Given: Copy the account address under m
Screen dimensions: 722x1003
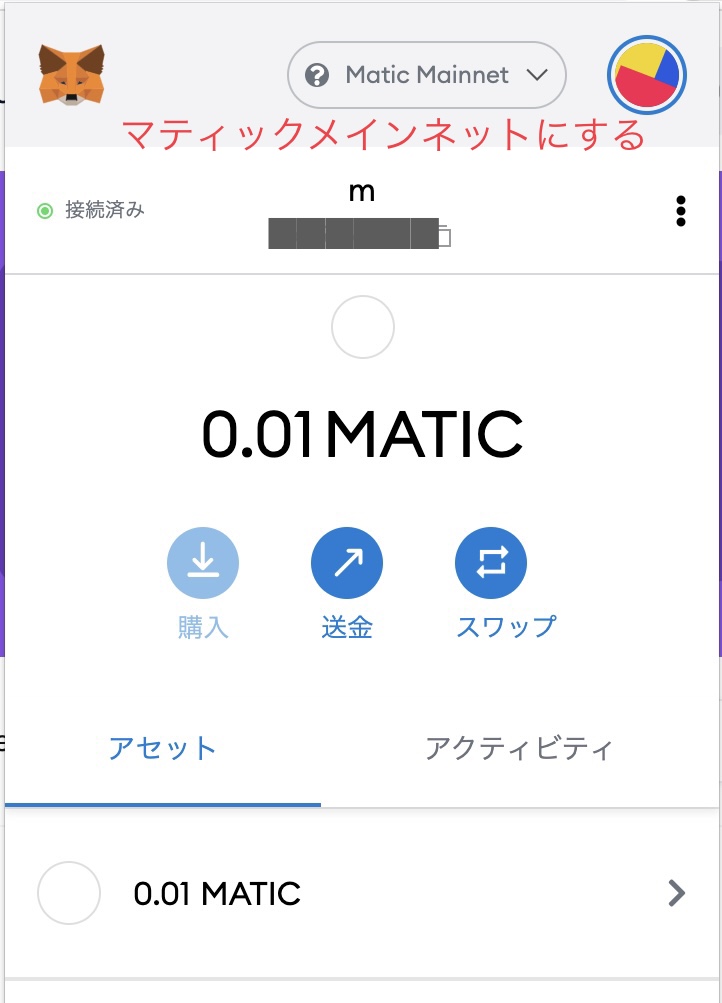Looking at the screenshot, I should click(x=362, y=235).
